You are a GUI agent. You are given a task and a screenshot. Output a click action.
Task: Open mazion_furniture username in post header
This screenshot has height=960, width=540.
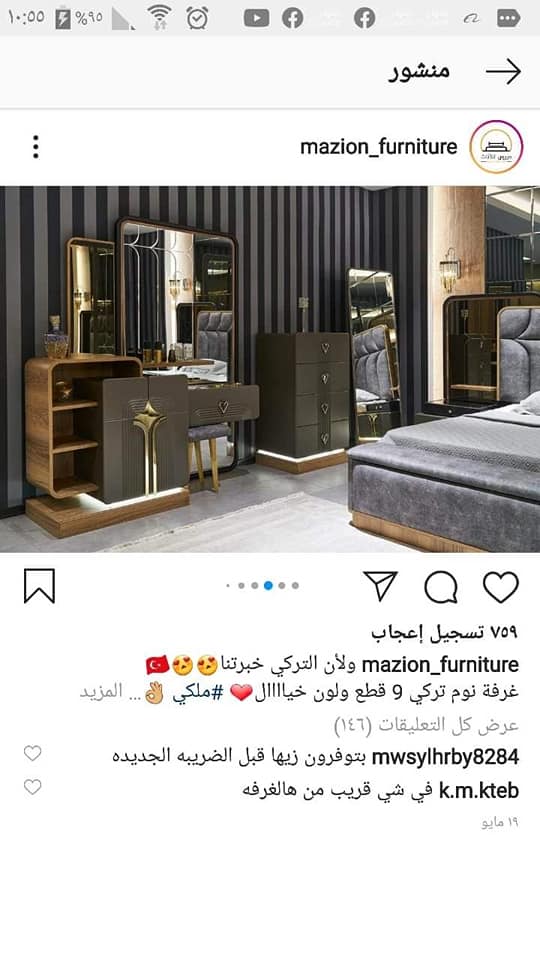378,147
